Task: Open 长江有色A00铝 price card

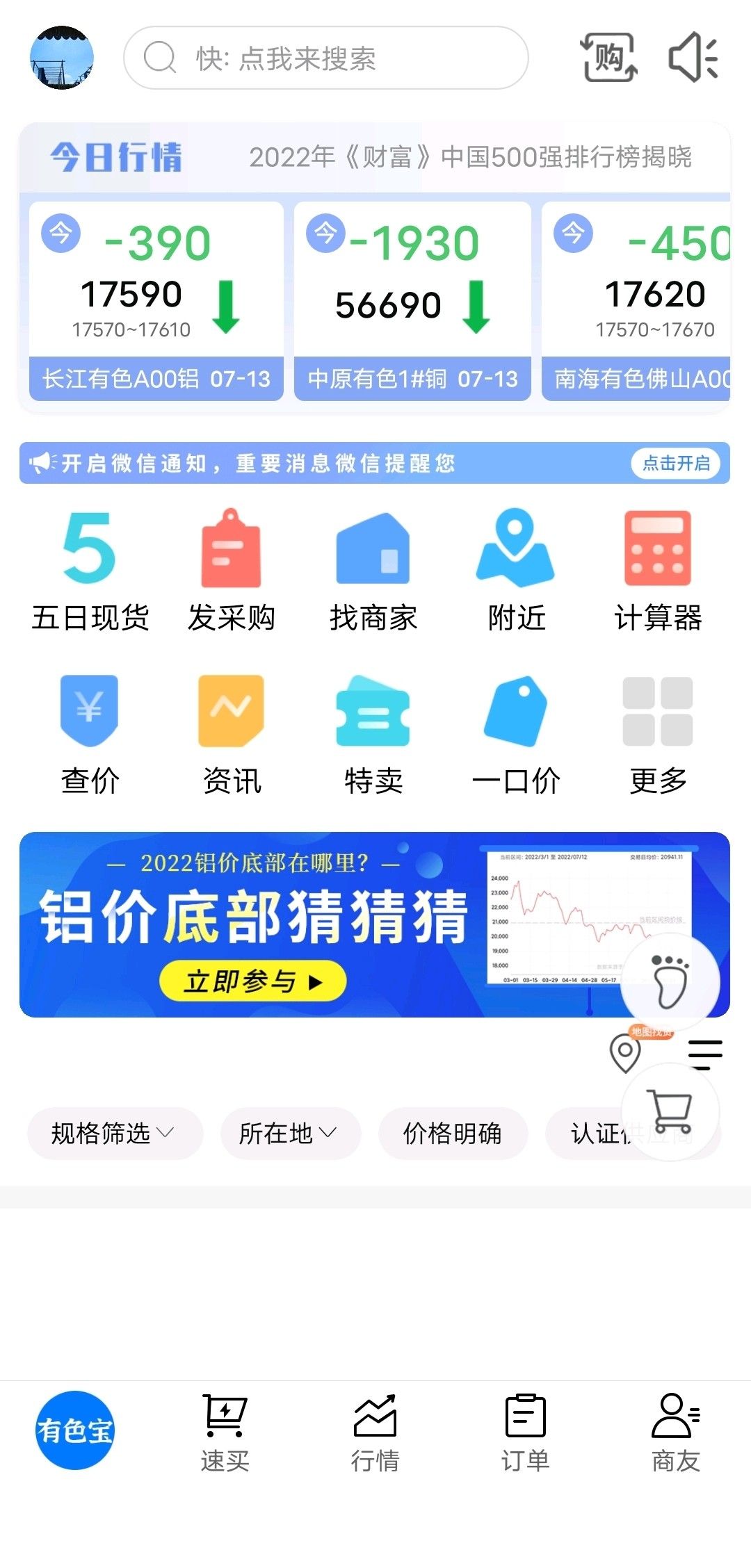Action: click(156, 301)
